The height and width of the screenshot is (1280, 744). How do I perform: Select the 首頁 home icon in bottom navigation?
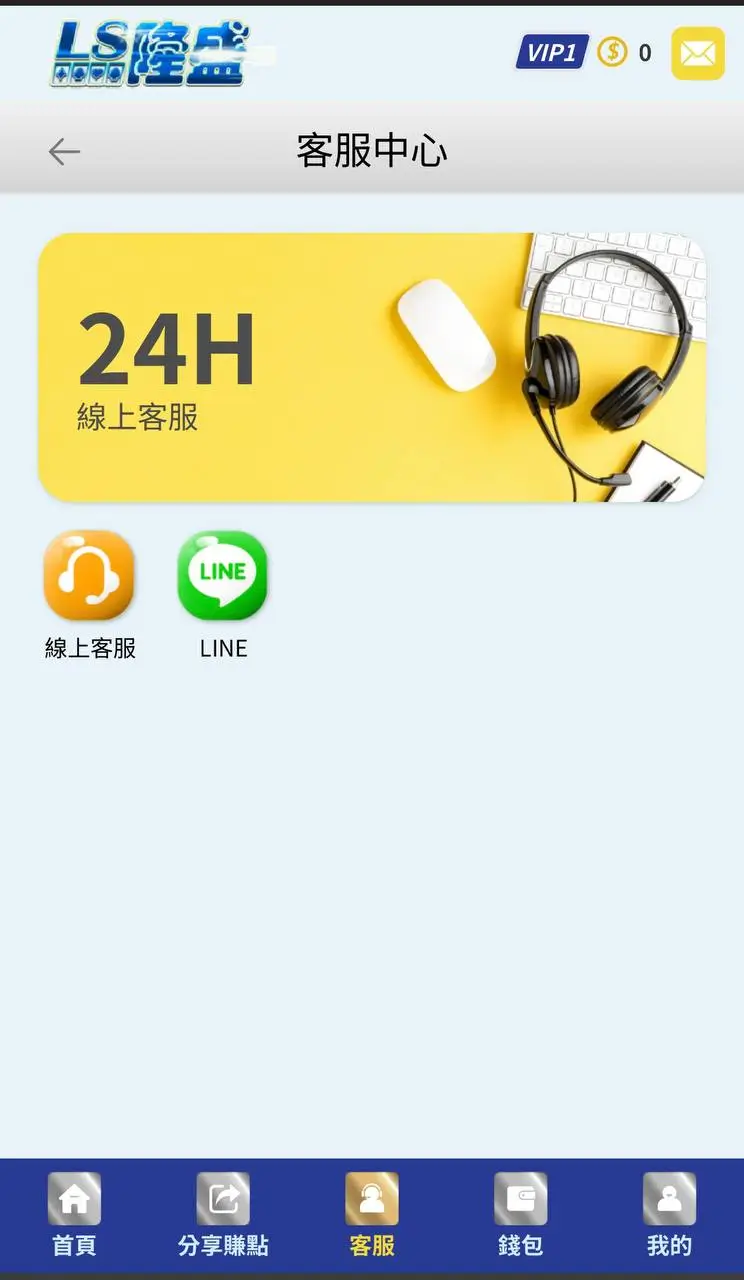[74, 1197]
